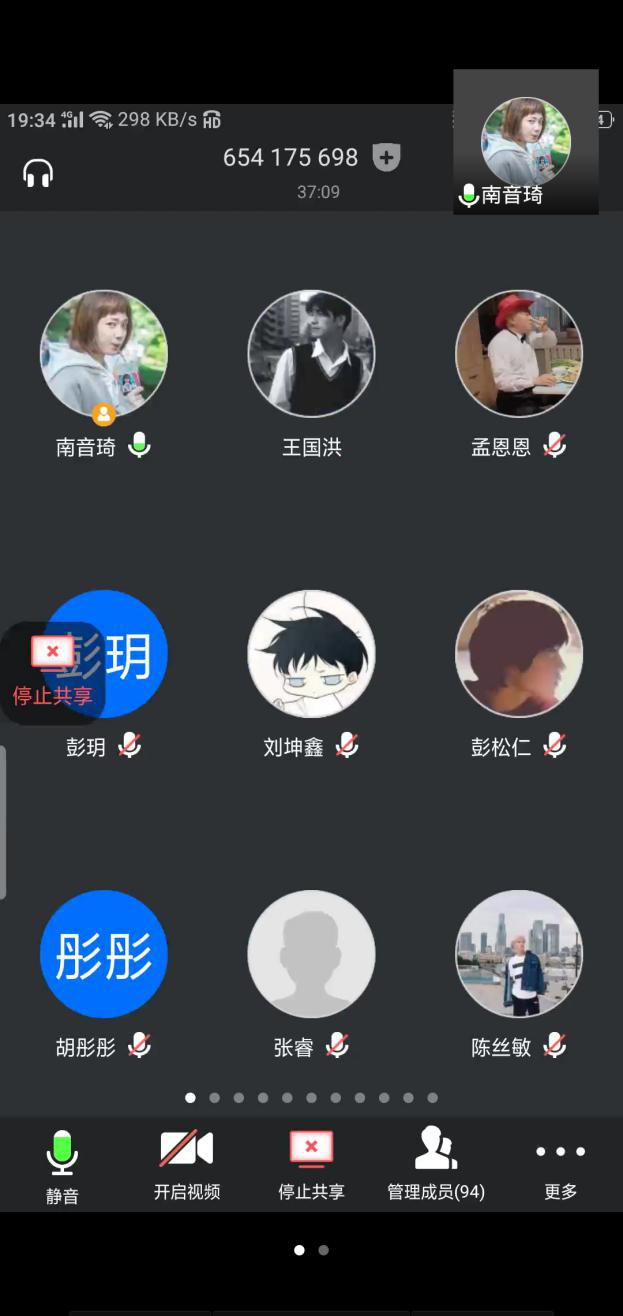Select participant 孟恩恩
The image size is (623, 1316).
point(518,354)
